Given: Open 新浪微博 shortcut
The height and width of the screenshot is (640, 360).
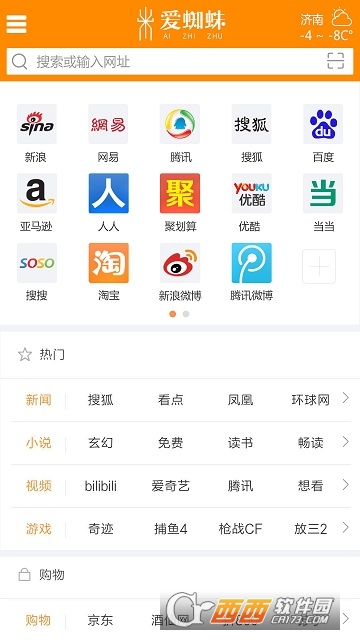Looking at the screenshot, I should point(180,272).
